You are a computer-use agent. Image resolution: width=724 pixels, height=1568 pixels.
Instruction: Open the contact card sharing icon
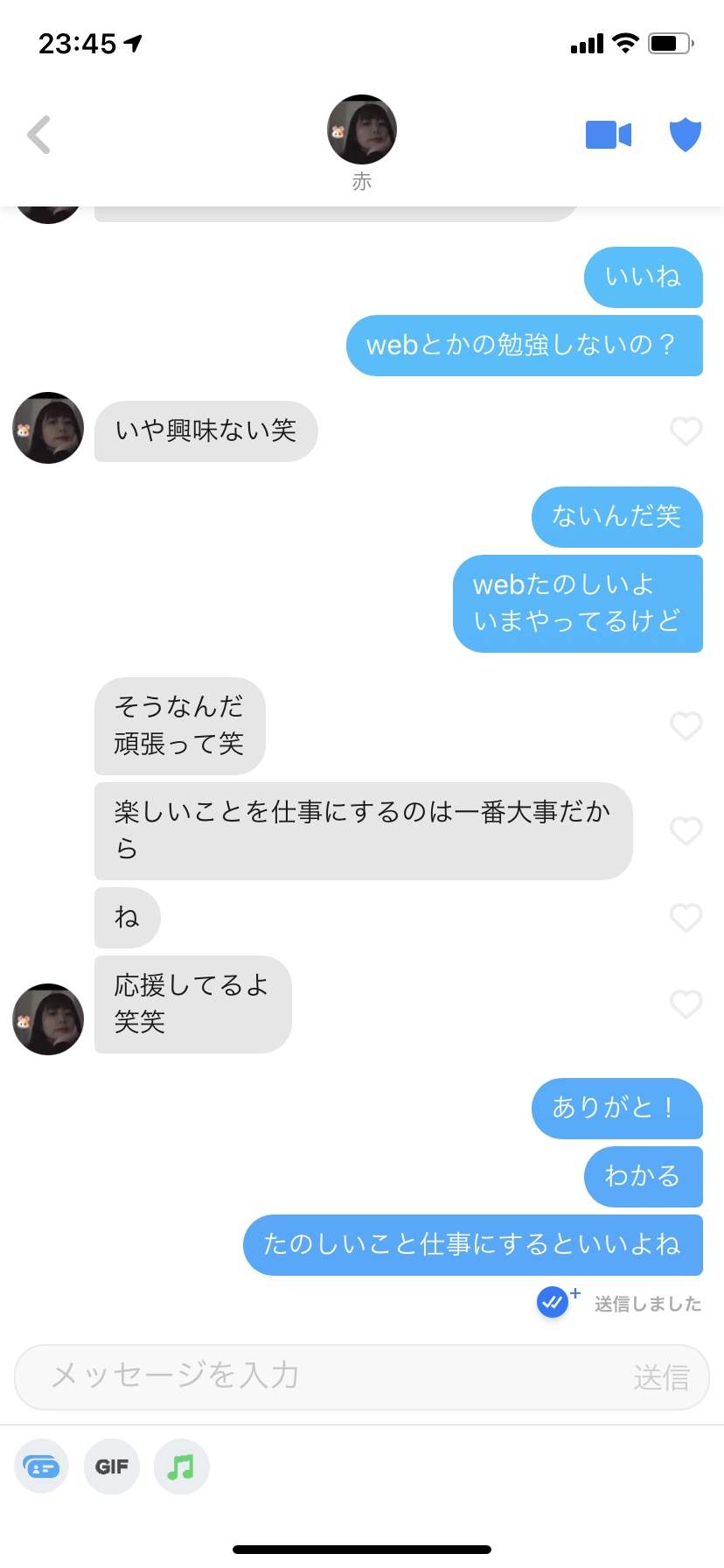pyautogui.click(x=41, y=1466)
